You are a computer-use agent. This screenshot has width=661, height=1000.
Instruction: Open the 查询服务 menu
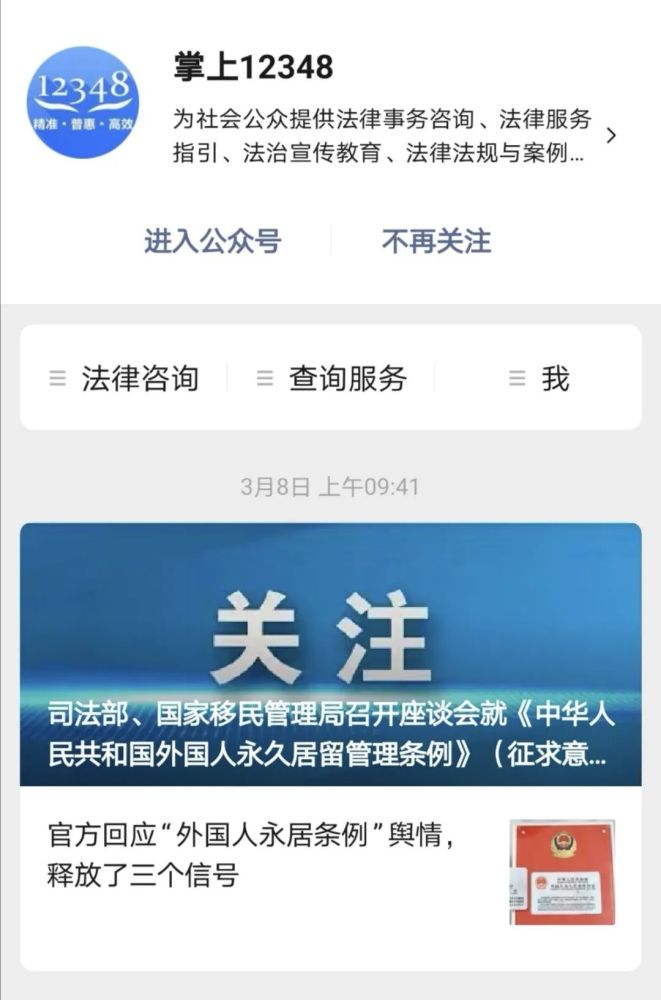click(x=333, y=378)
